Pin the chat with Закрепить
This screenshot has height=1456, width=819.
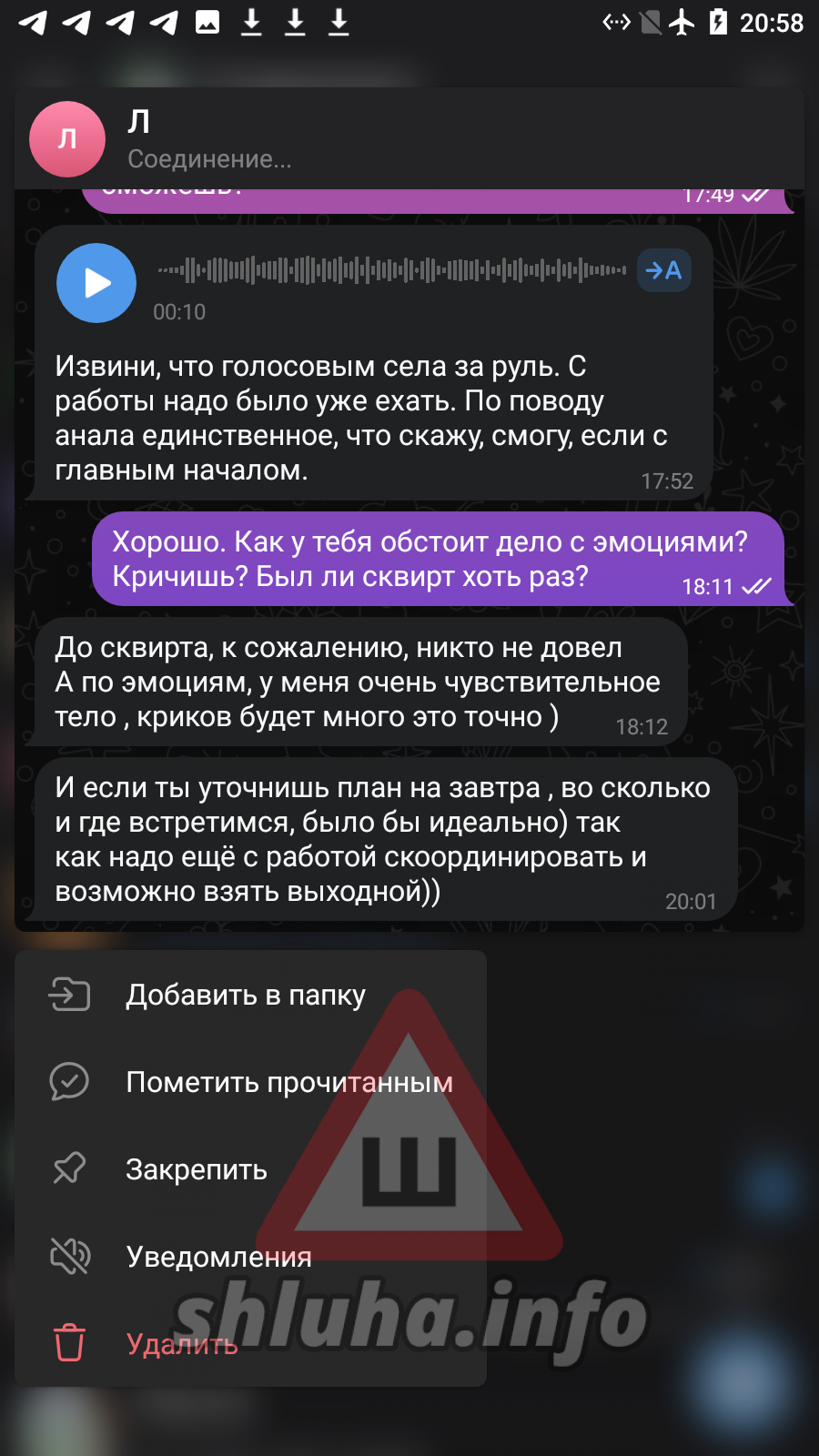[250, 1169]
